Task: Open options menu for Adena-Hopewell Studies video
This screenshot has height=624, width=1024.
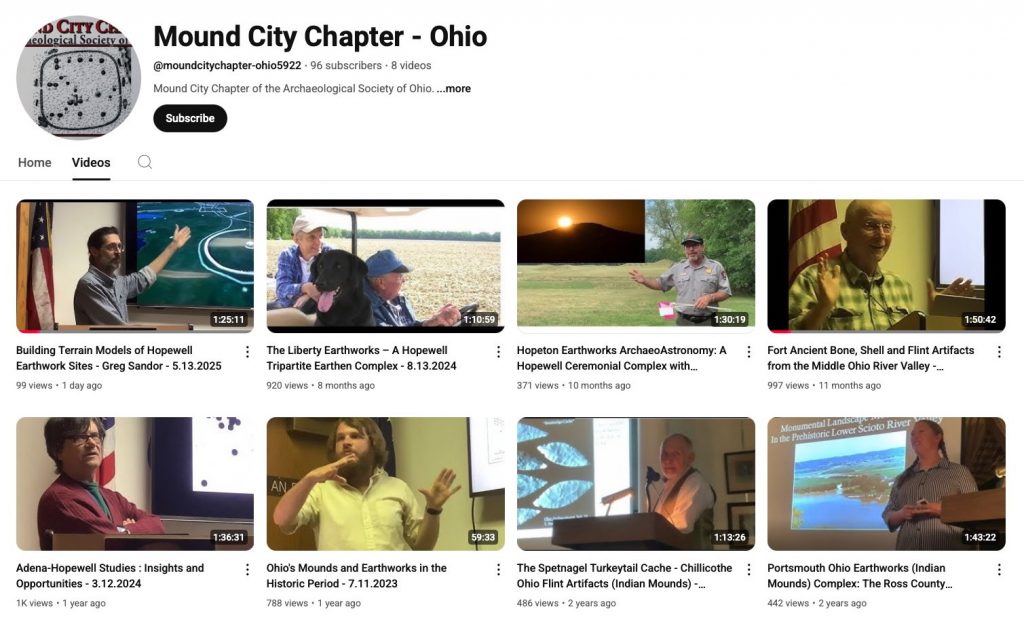Action: coord(247,569)
